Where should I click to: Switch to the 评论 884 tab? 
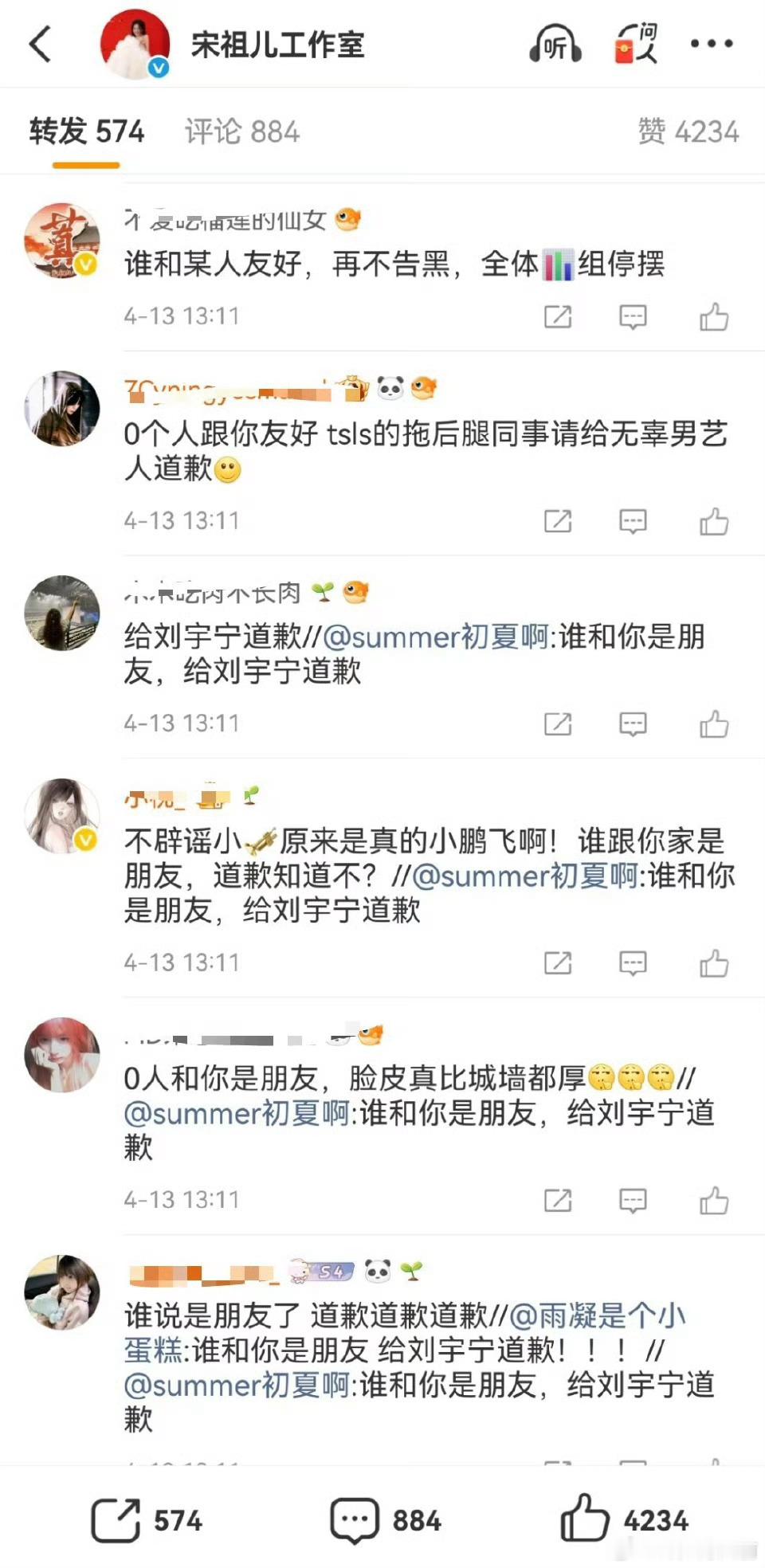click(241, 131)
